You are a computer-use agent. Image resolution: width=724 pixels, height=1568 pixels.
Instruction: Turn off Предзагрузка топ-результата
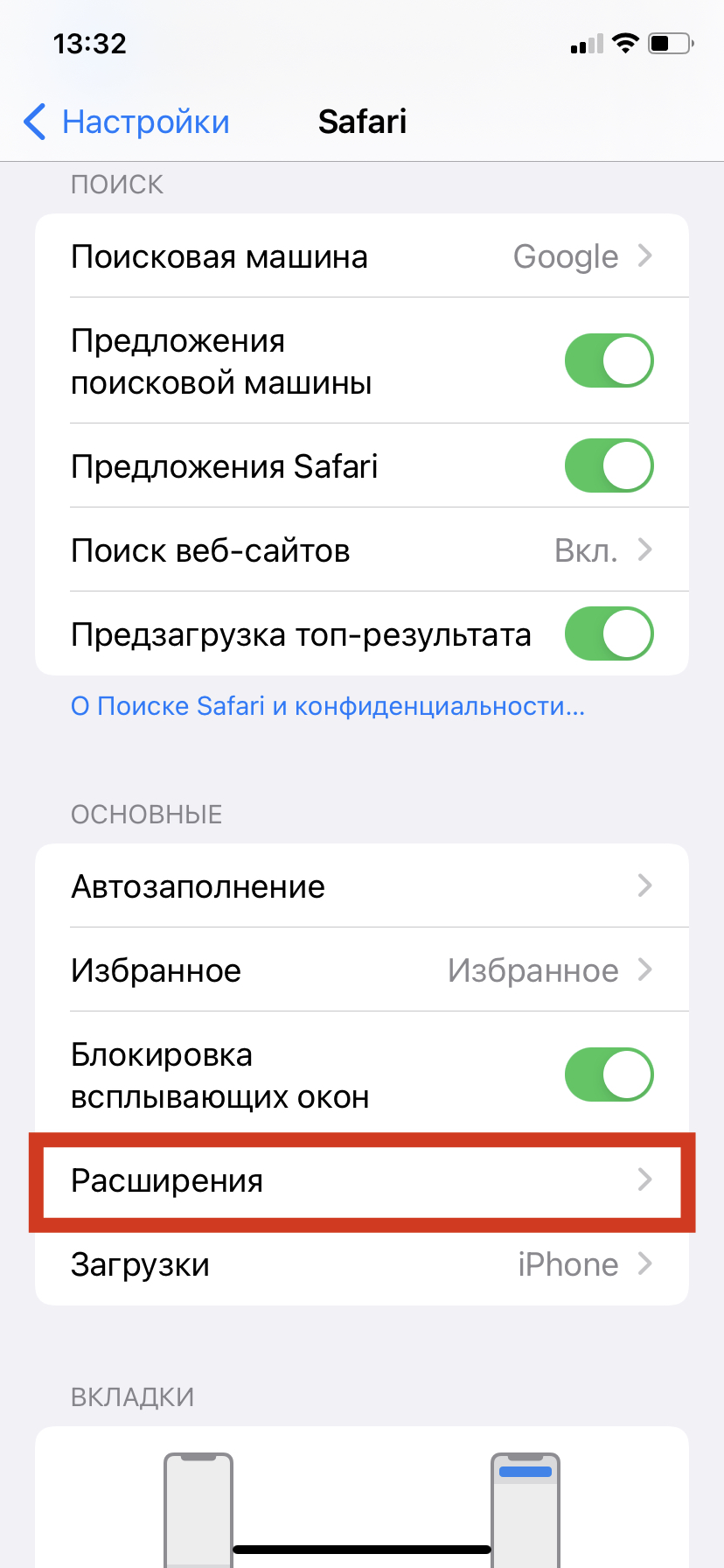coord(609,634)
